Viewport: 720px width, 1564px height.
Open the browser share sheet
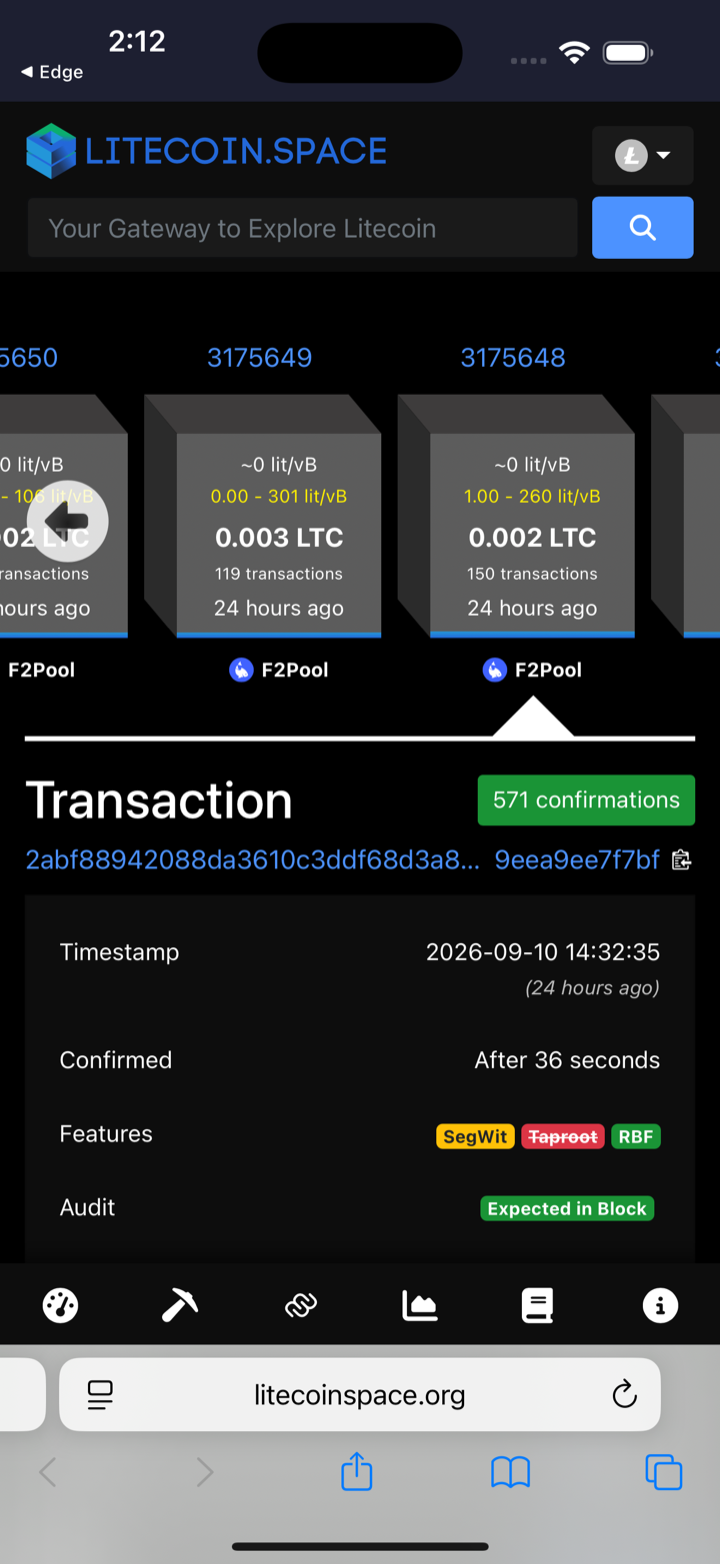[357, 1471]
